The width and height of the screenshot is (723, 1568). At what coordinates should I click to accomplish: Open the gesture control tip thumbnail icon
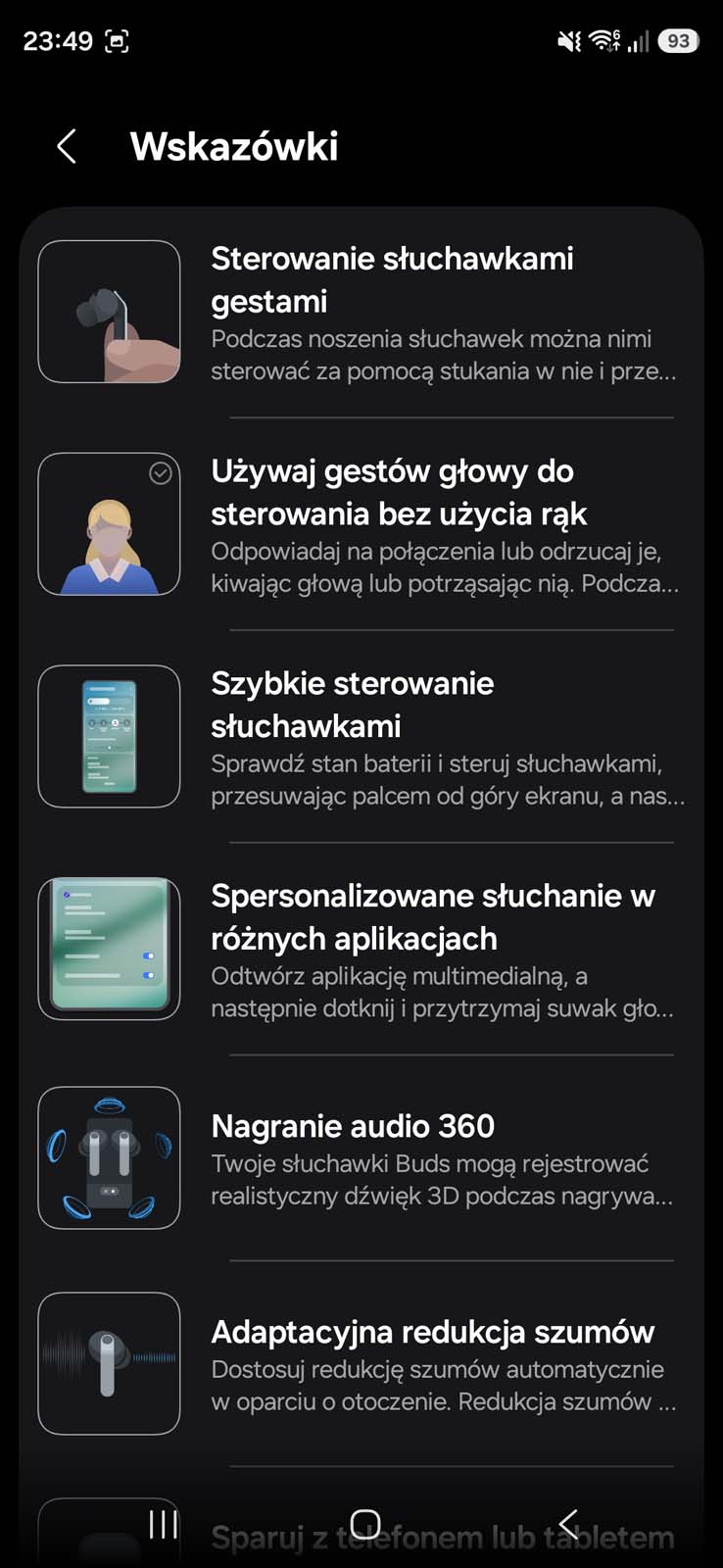pos(109,311)
